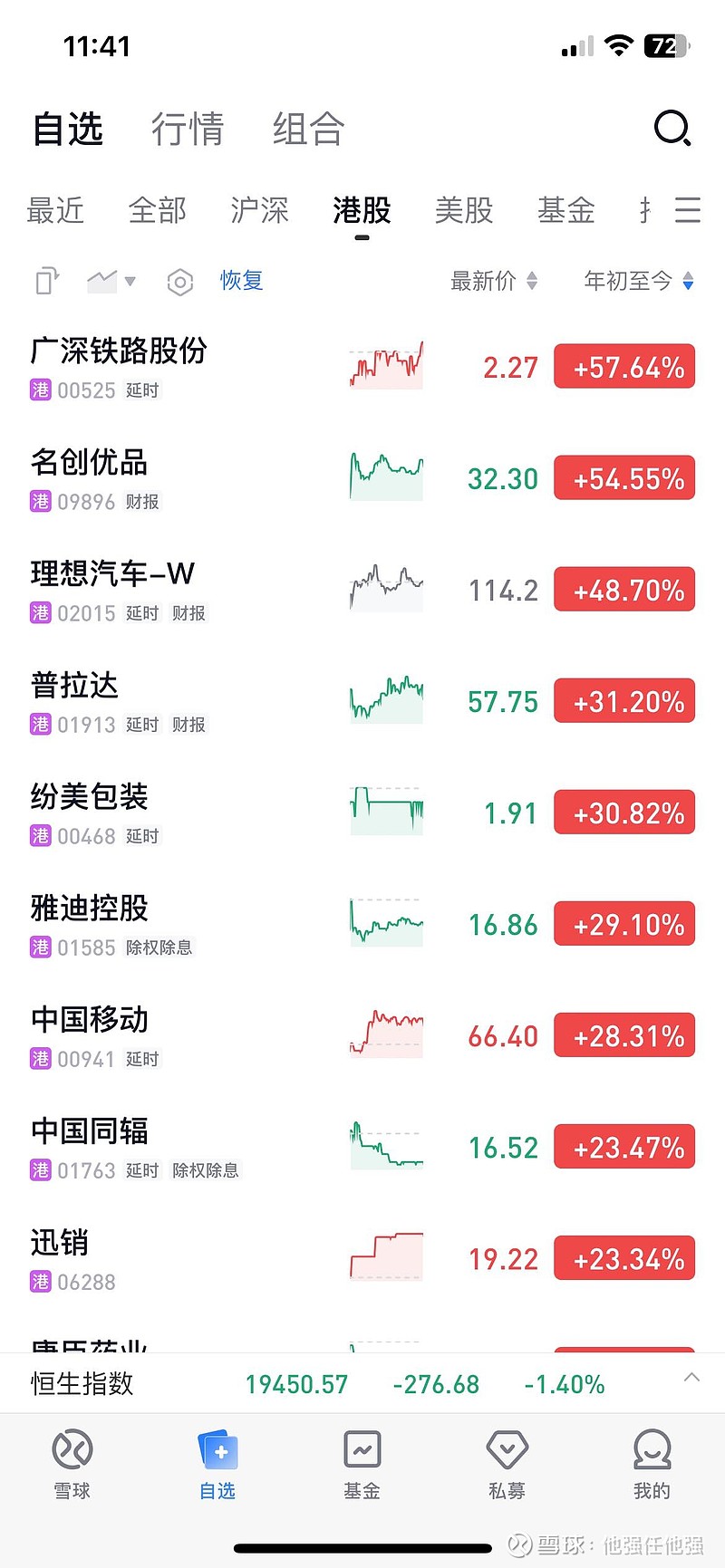Image resolution: width=725 pixels, height=1568 pixels.
Task: Open the search magnifier icon
Action: [x=672, y=129]
